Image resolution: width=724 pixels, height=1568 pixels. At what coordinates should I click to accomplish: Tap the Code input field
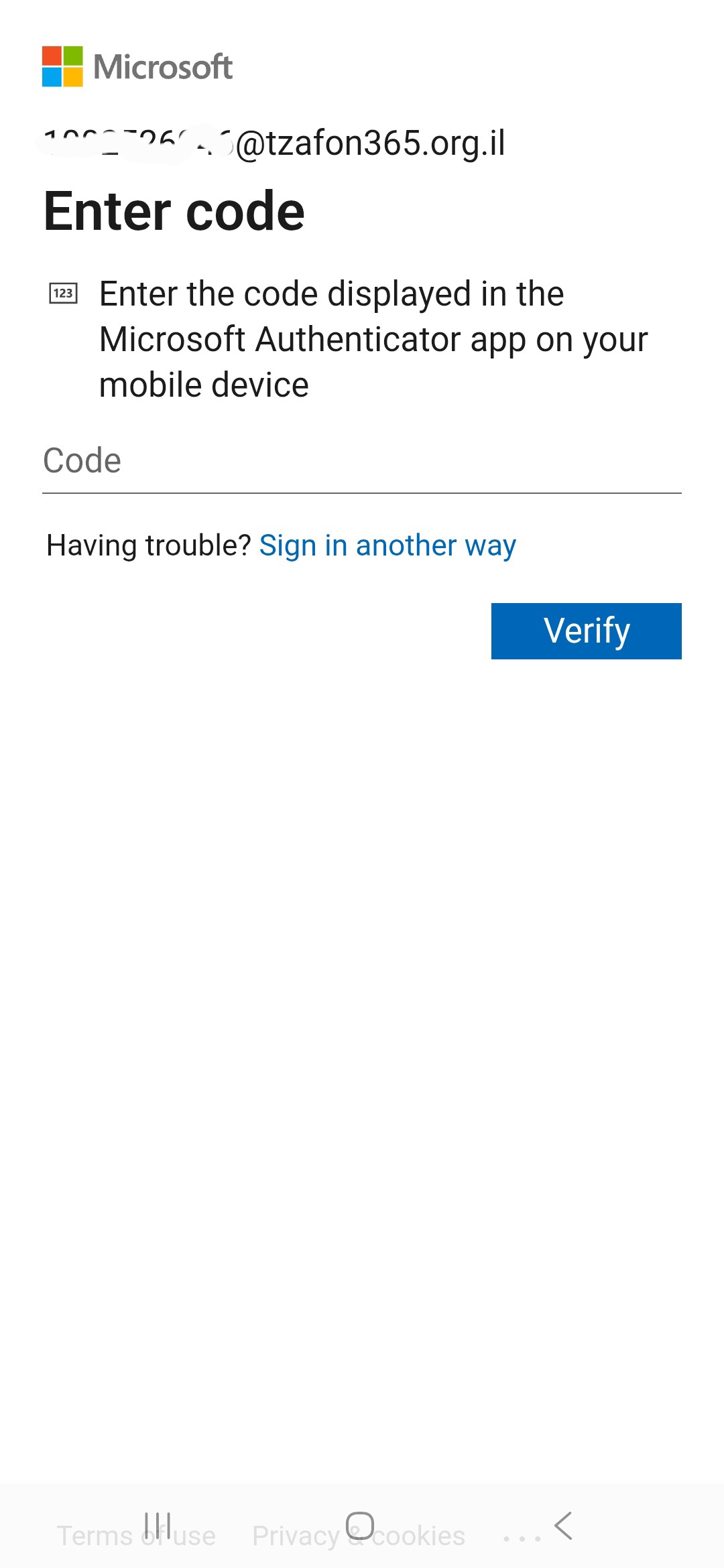pos(362,462)
